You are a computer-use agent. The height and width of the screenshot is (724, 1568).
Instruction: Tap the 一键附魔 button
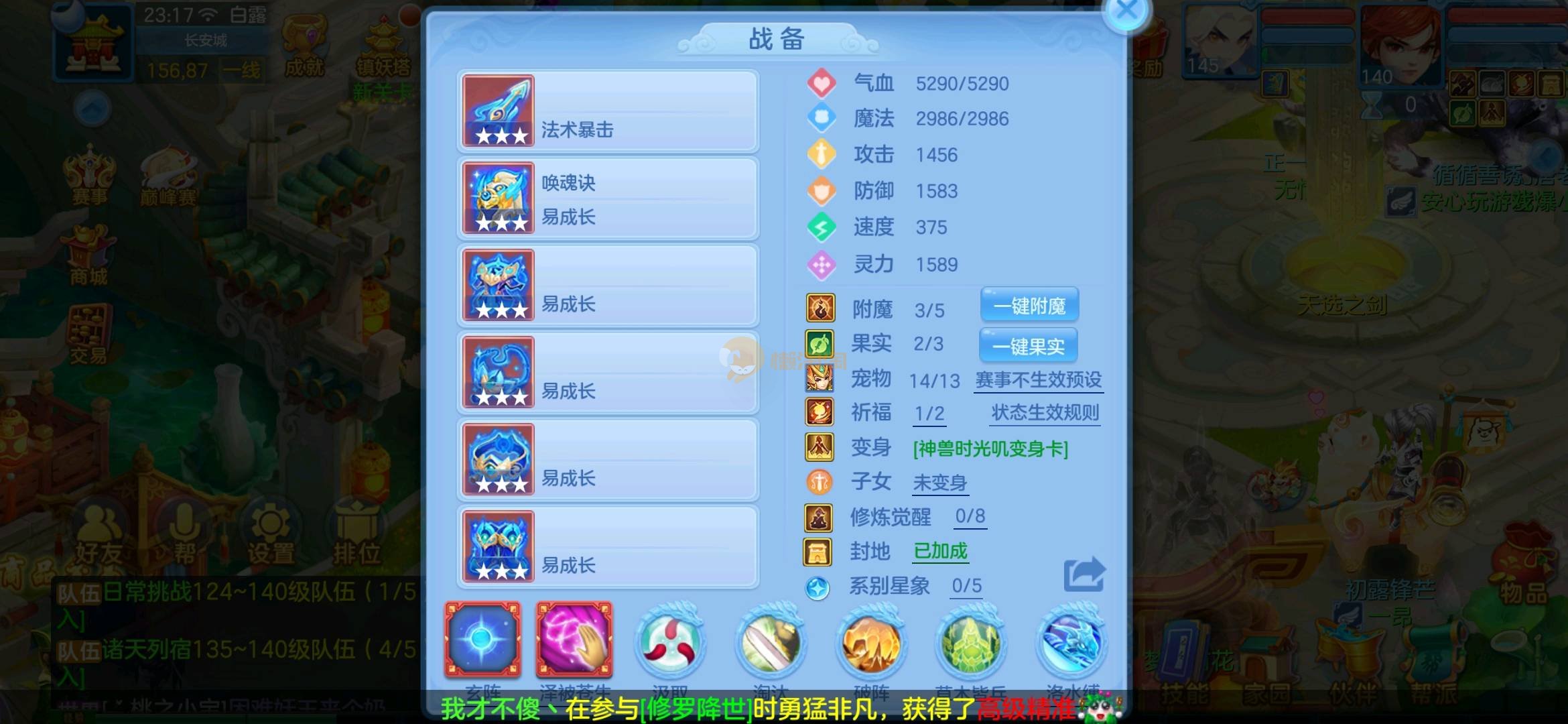pyautogui.click(x=1029, y=306)
